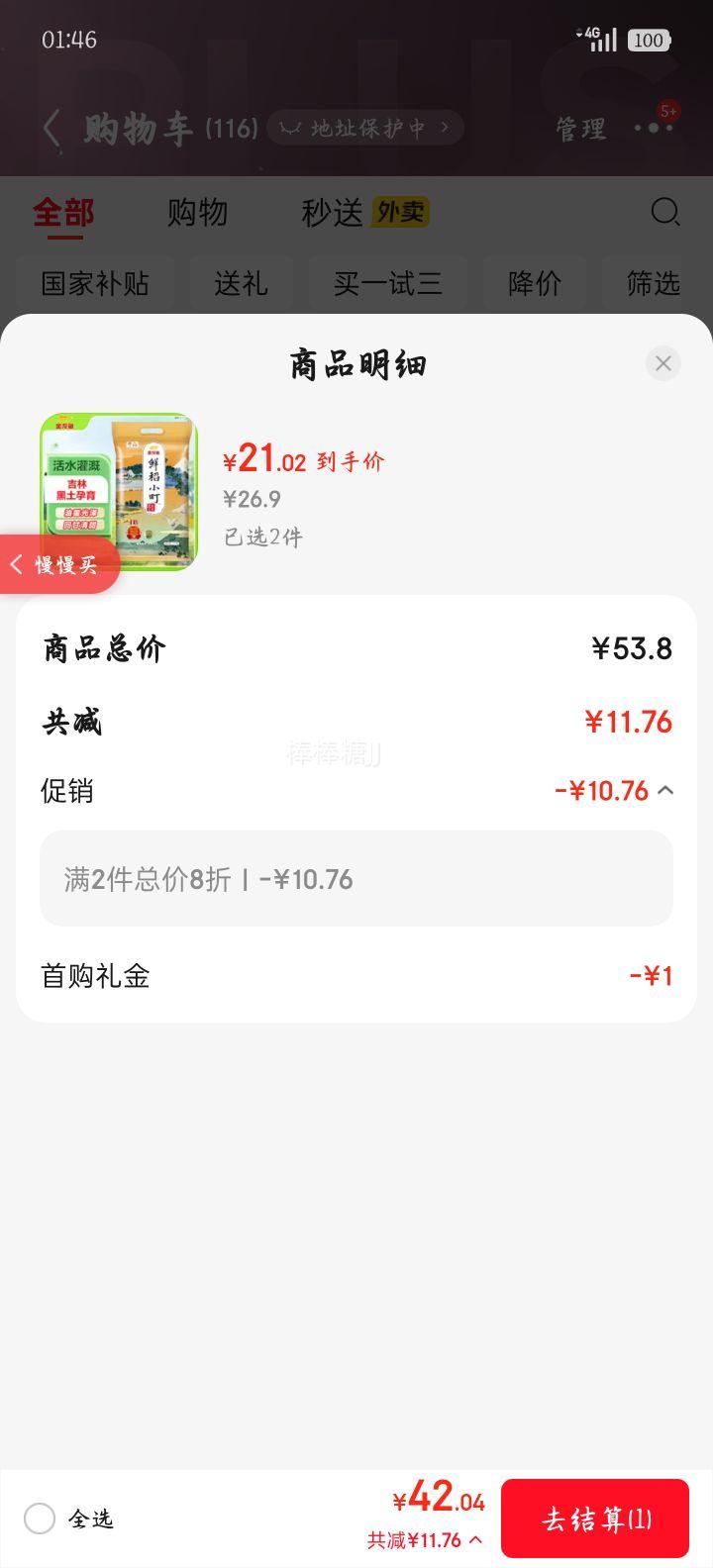Open the 慢慢买 floating side button
The image size is (713, 1568).
click(59, 564)
